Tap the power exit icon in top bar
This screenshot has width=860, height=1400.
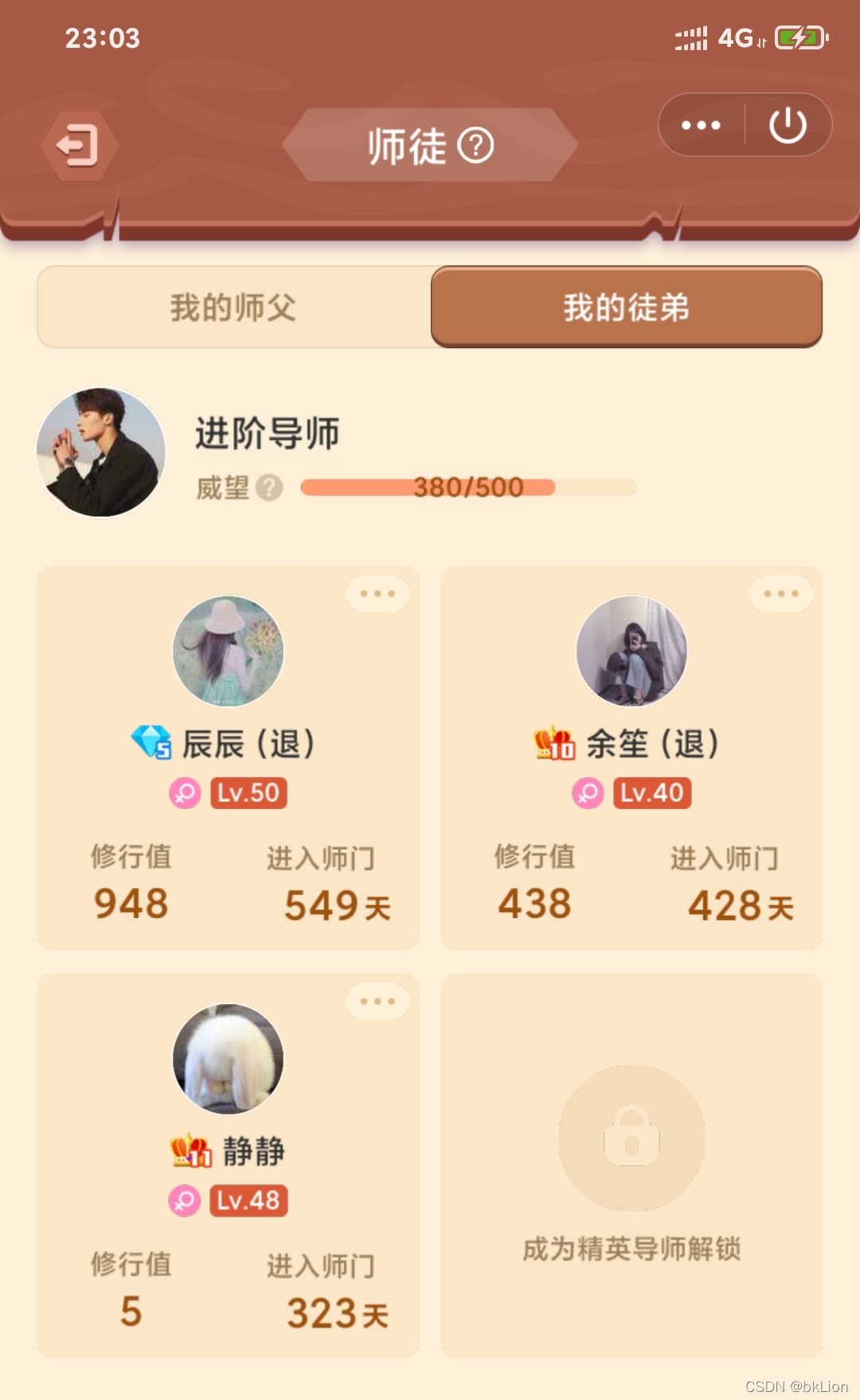coord(787,124)
